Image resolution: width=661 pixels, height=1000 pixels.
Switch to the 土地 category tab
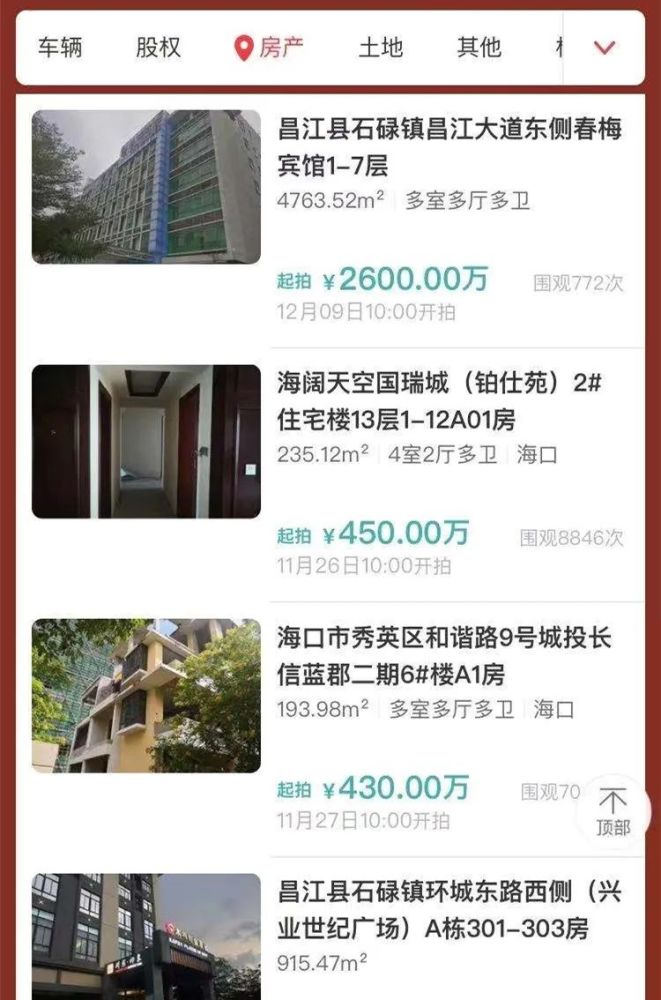[380, 47]
